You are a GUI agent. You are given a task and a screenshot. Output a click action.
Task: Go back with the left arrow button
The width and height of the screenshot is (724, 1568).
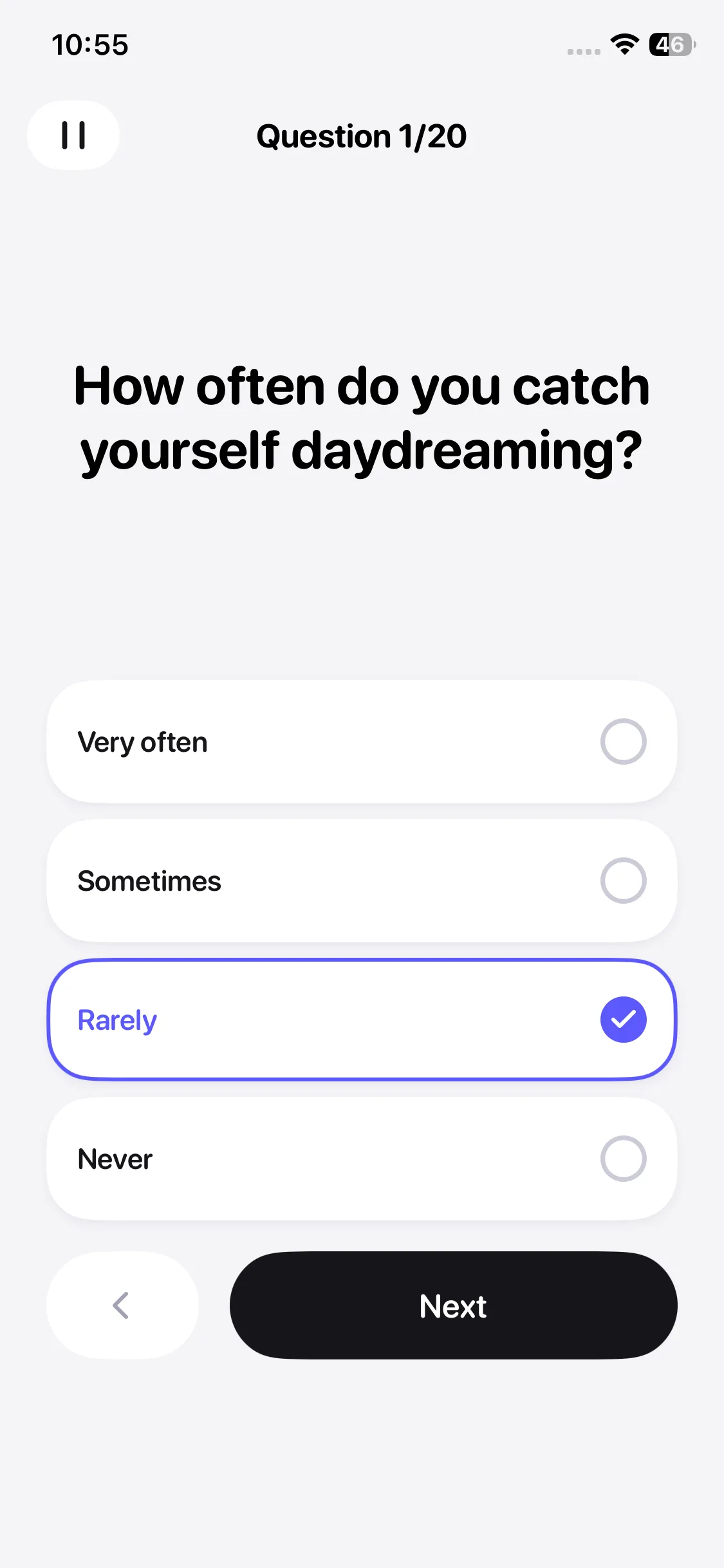(122, 1305)
